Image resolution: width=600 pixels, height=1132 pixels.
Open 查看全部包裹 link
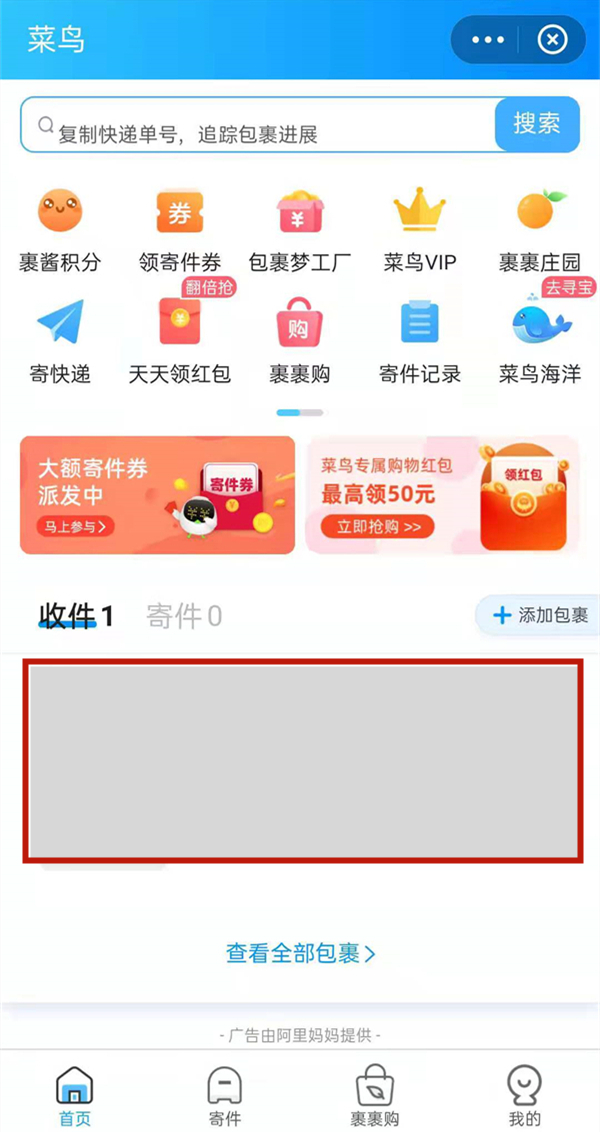(x=300, y=953)
